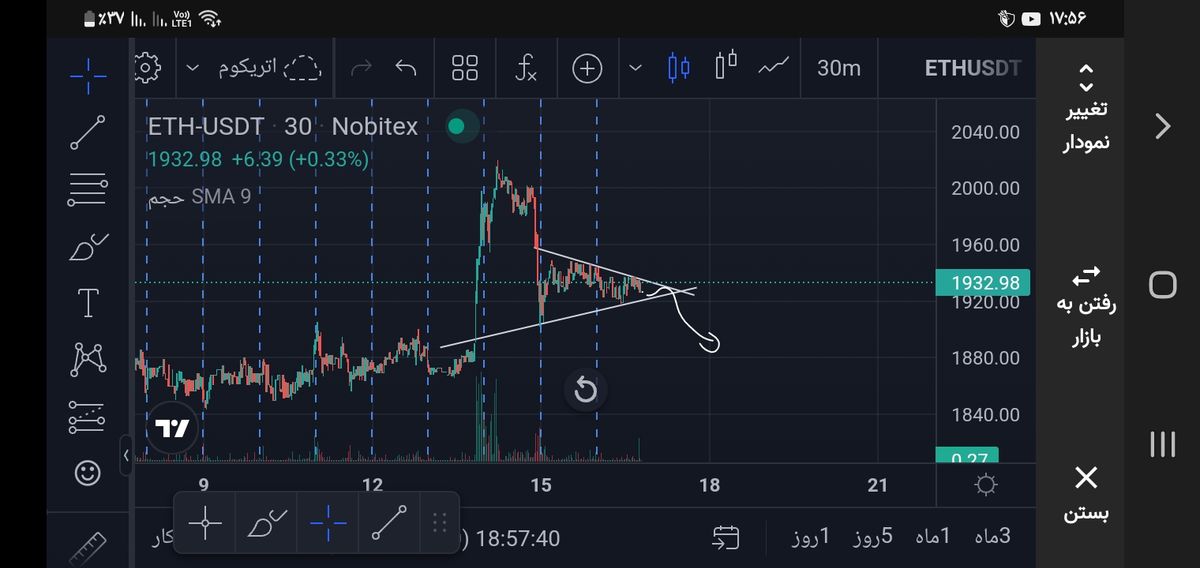The height and width of the screenshot is (568, 1200).
Task: Open the brush drawing tool
Action: pos(88,246)
